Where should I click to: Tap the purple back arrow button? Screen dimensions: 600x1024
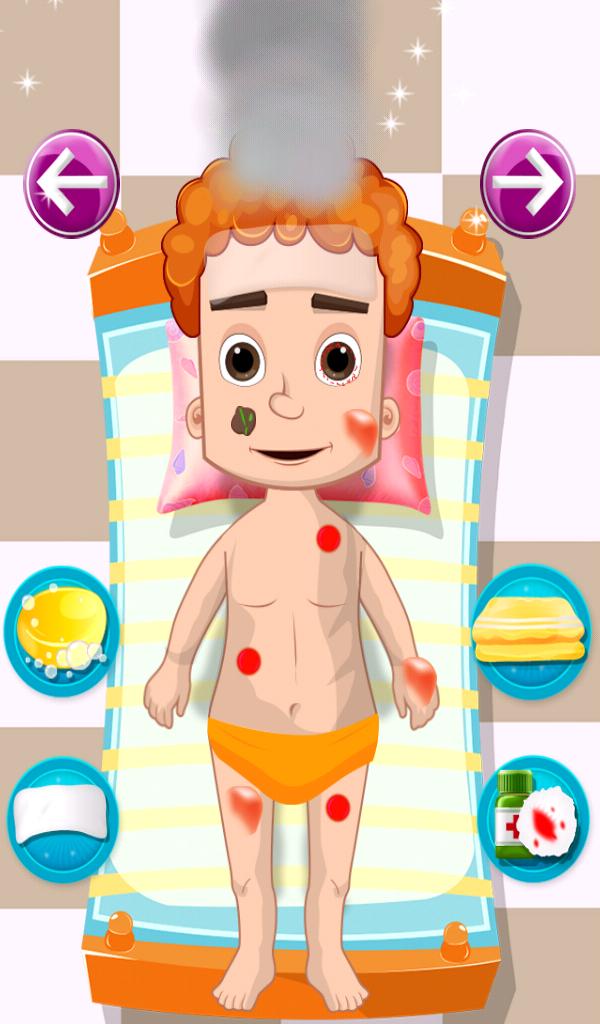click(x=71, y=184)
